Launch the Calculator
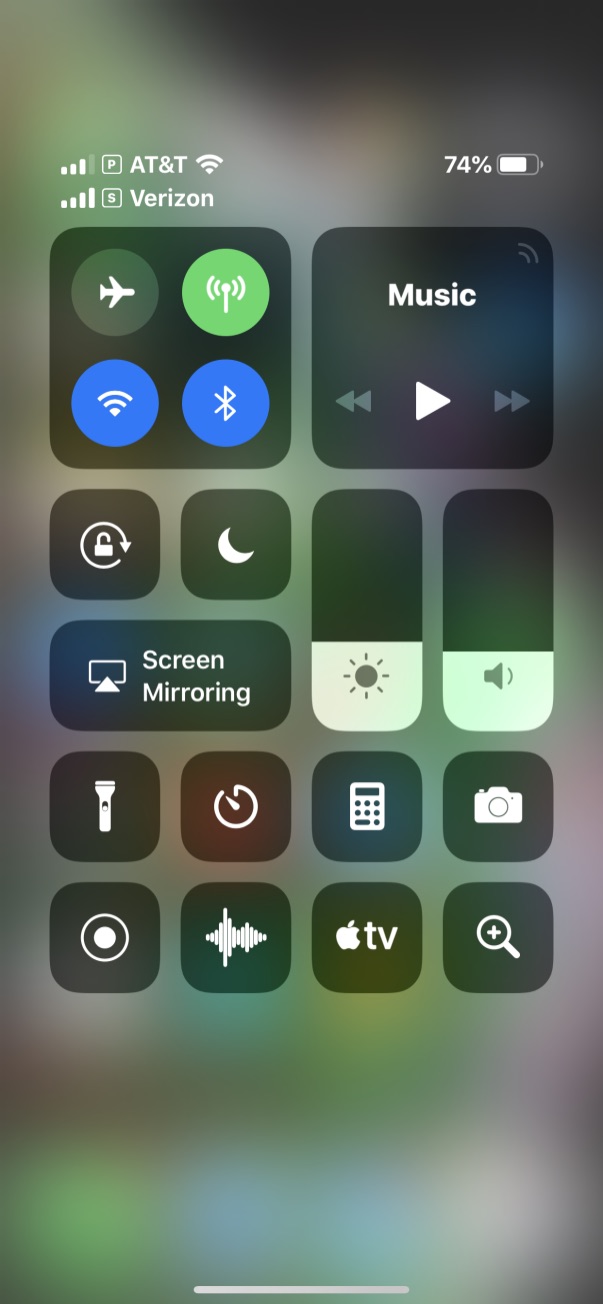Image resolution: width=603 pixels, height=1304 pixels. point(367,807)
